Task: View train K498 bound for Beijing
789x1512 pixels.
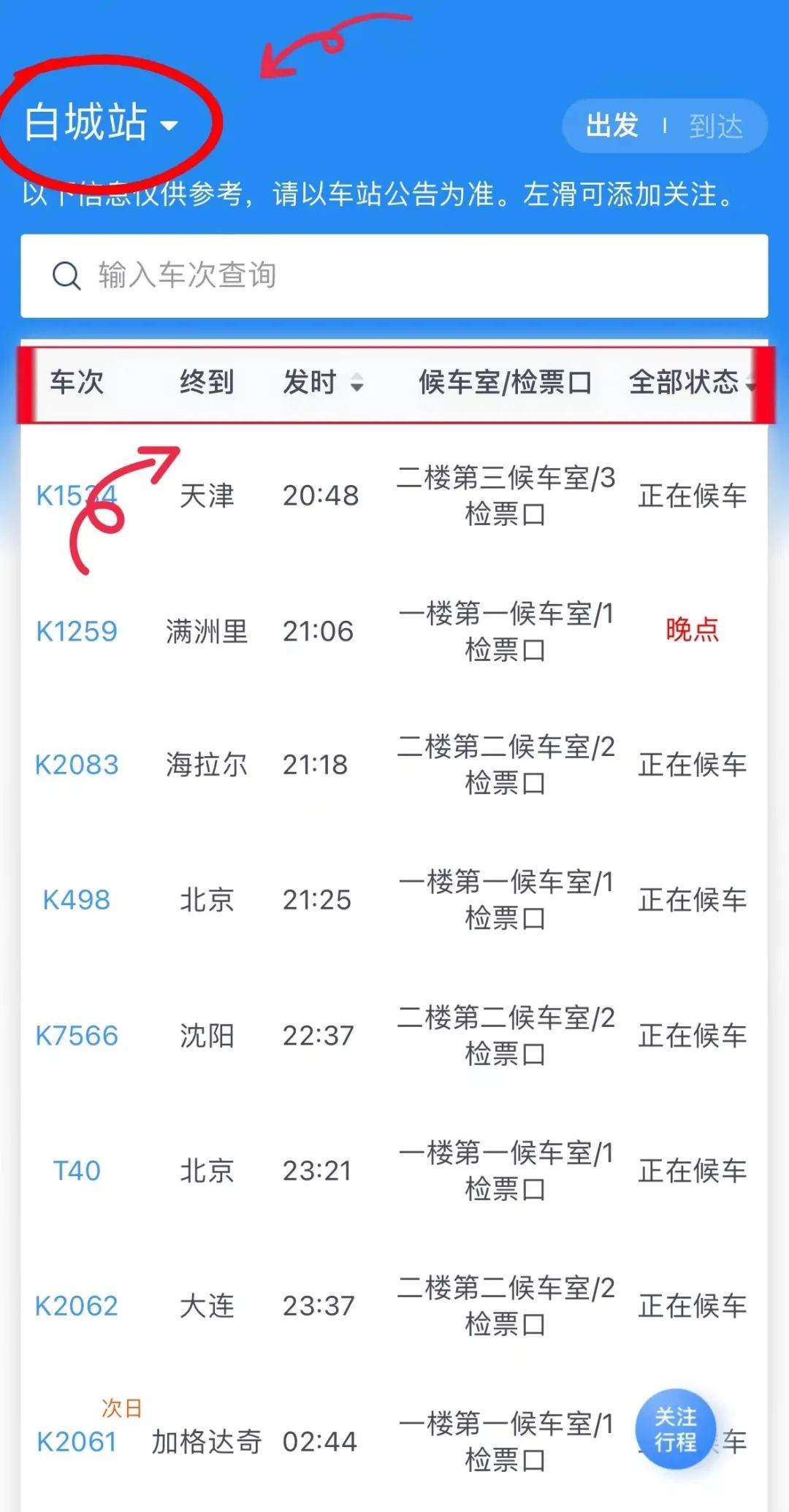Action: [77, 899]
